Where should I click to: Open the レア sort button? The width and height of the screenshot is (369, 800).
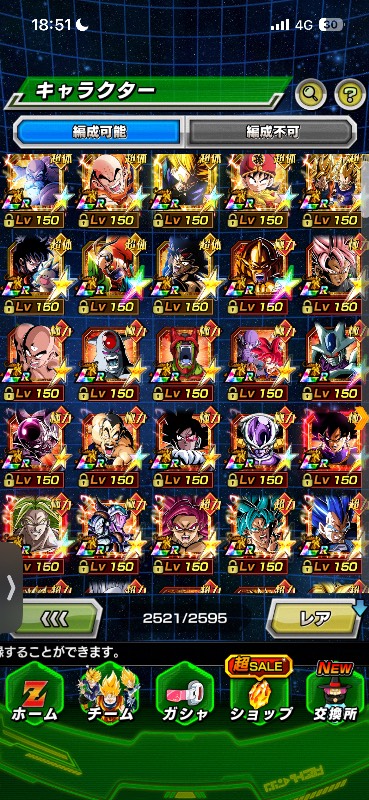(315, 618)
